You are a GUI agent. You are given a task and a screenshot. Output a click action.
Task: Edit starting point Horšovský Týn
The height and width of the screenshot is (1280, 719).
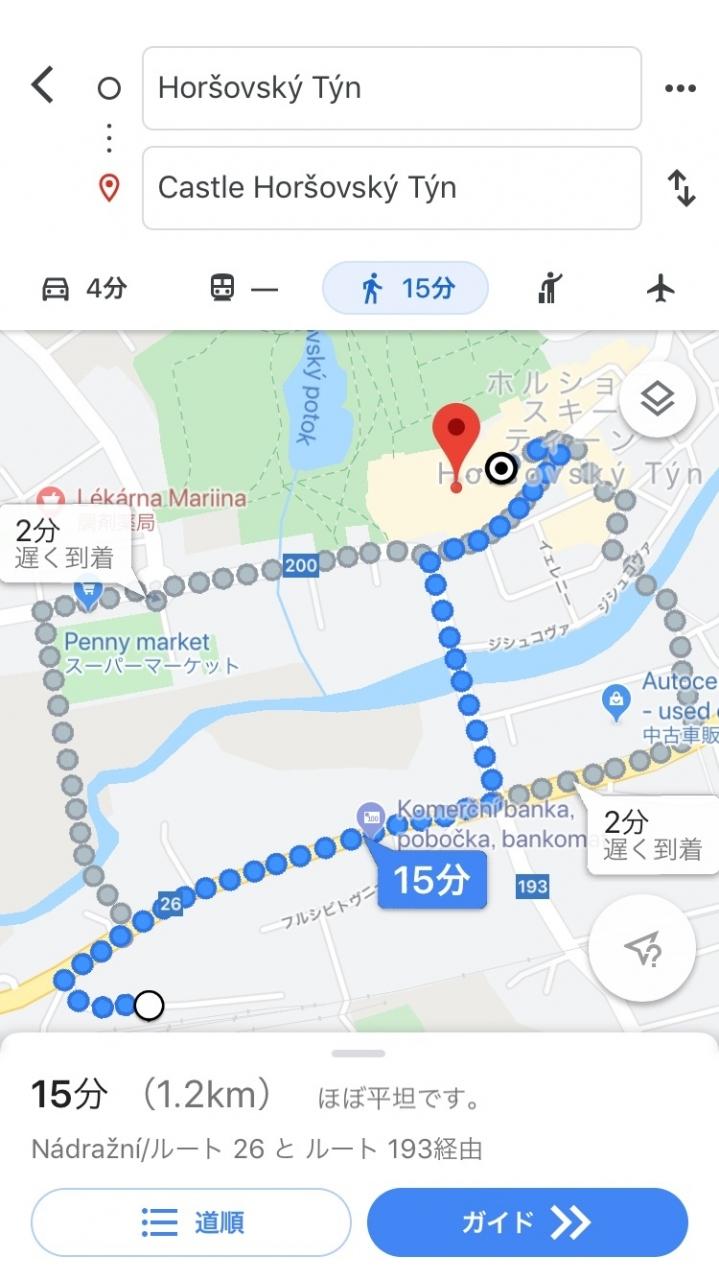click(x=392, y=88)
